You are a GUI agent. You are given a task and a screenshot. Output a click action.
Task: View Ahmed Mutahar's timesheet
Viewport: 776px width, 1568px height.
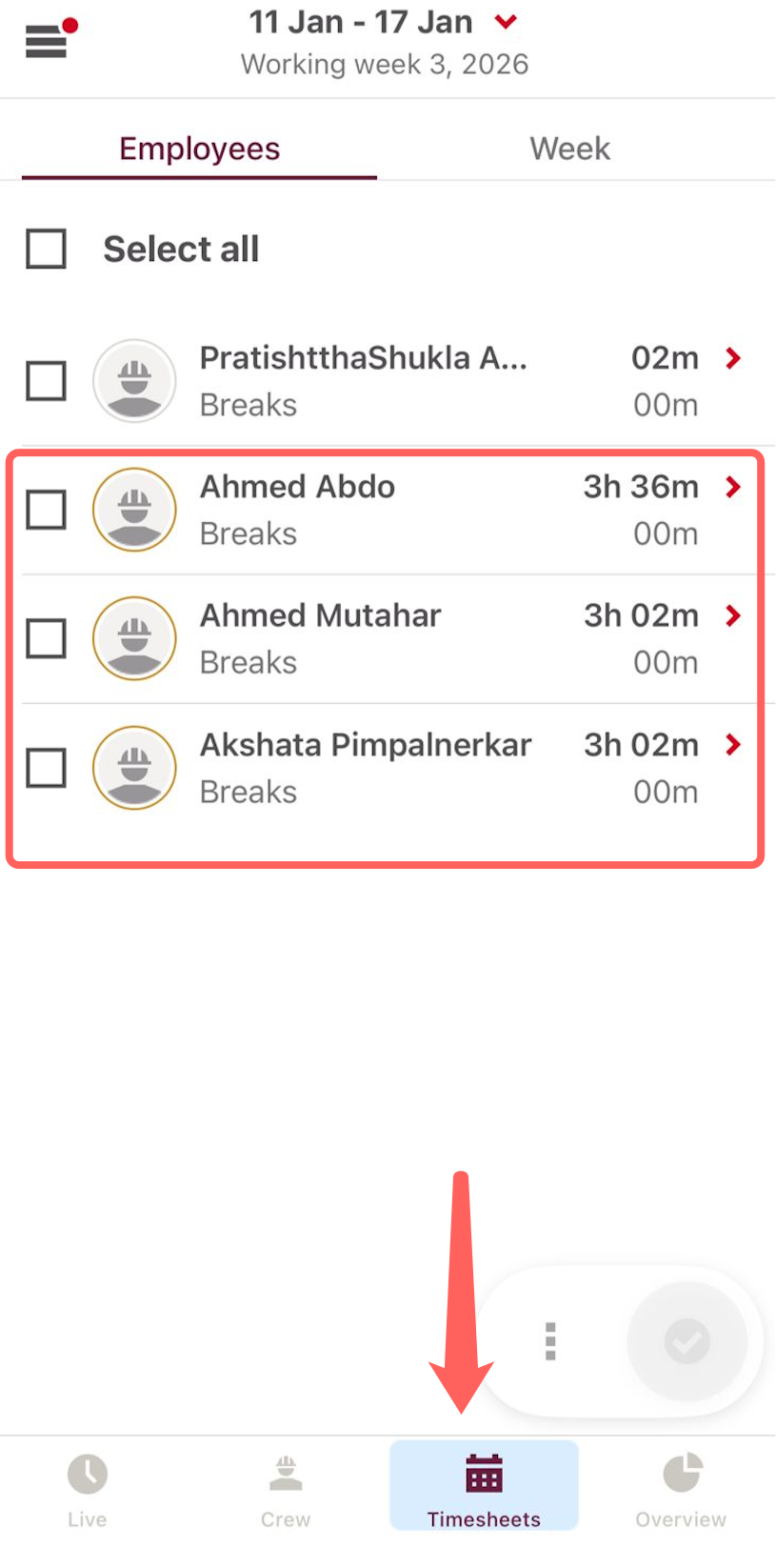[x=732, y=616]
